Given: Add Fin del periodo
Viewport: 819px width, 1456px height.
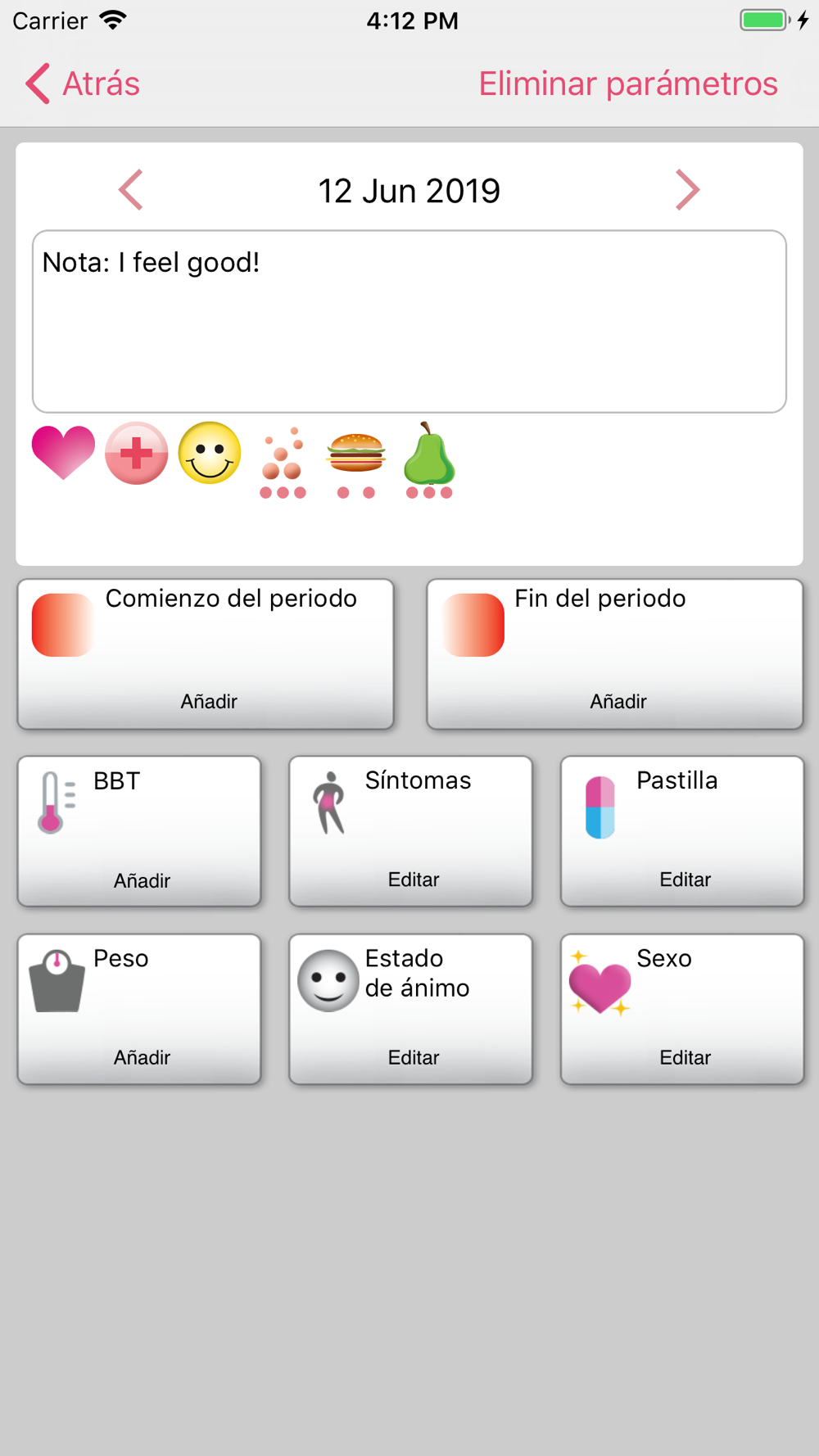Looking at the screenshot, I should [615, 654].
